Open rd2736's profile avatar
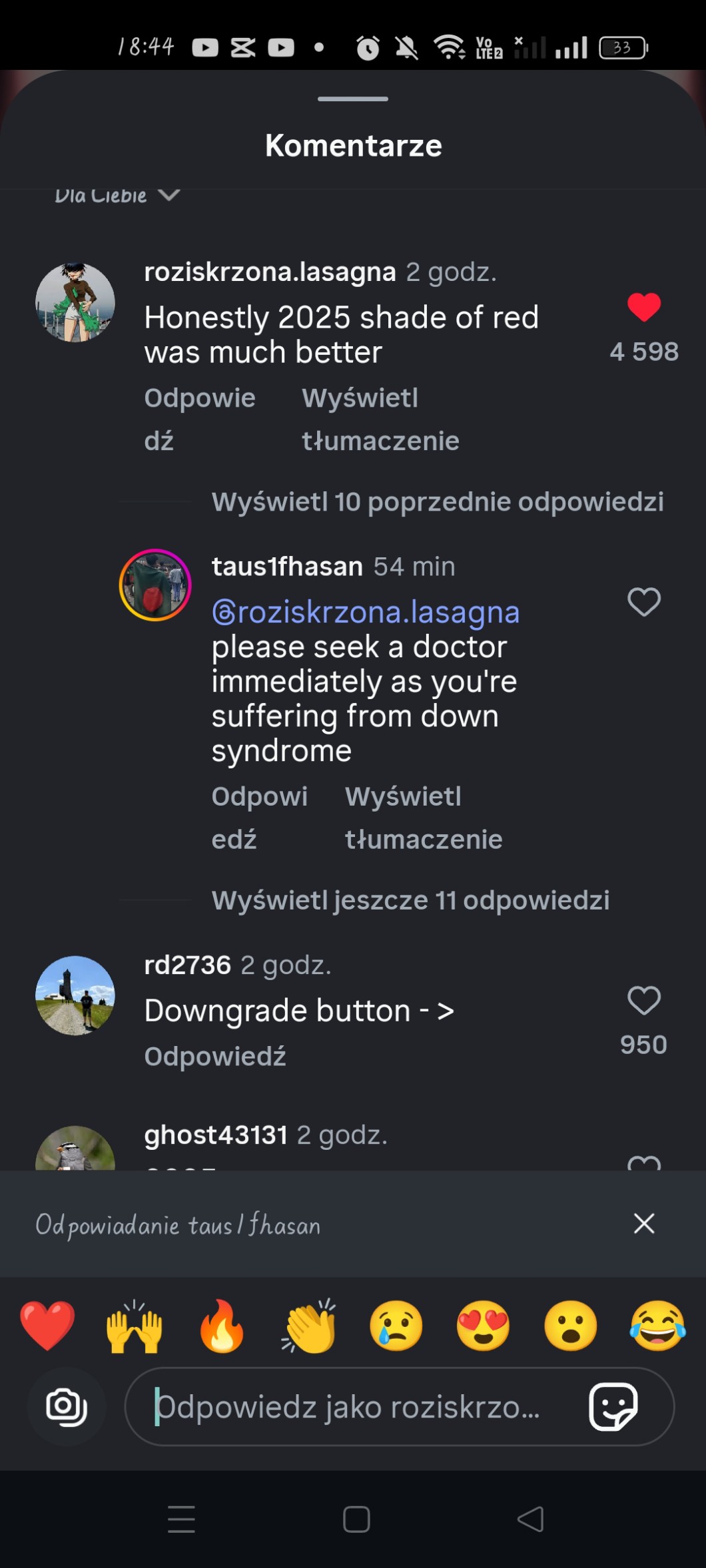The width and height of the screenshot is (706, 1568). (75, 995)
